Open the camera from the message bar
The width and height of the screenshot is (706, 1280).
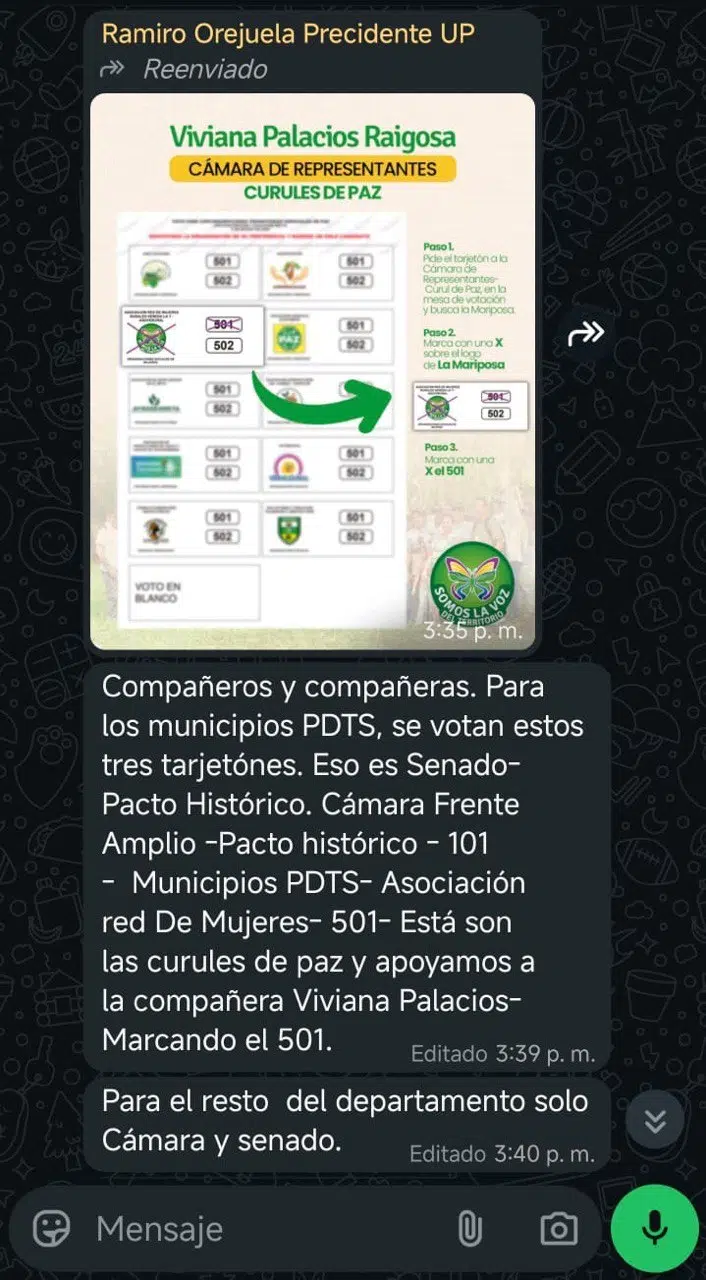click(x=558, y=1228)
